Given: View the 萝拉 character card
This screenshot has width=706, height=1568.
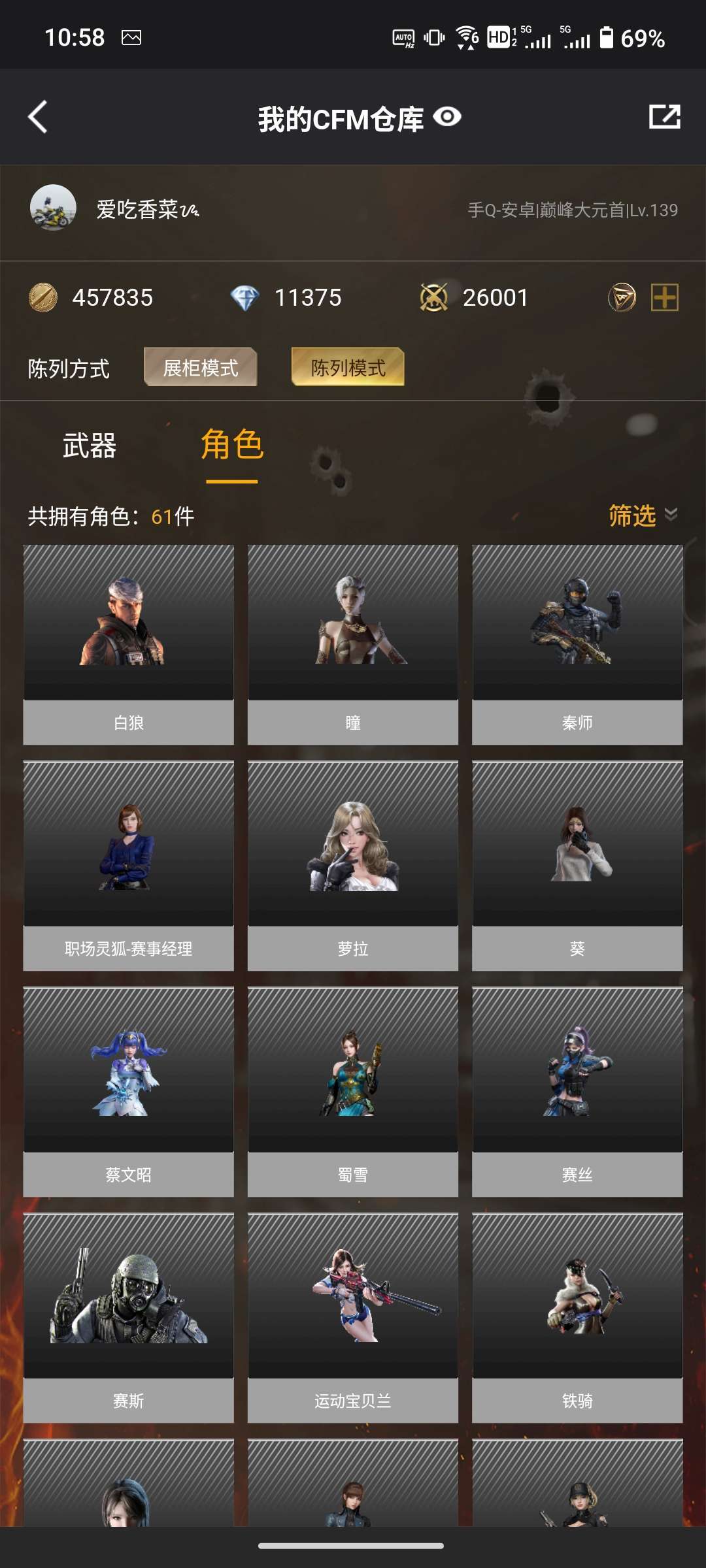Looking at the screenshot, I should [x=353, y=866].
